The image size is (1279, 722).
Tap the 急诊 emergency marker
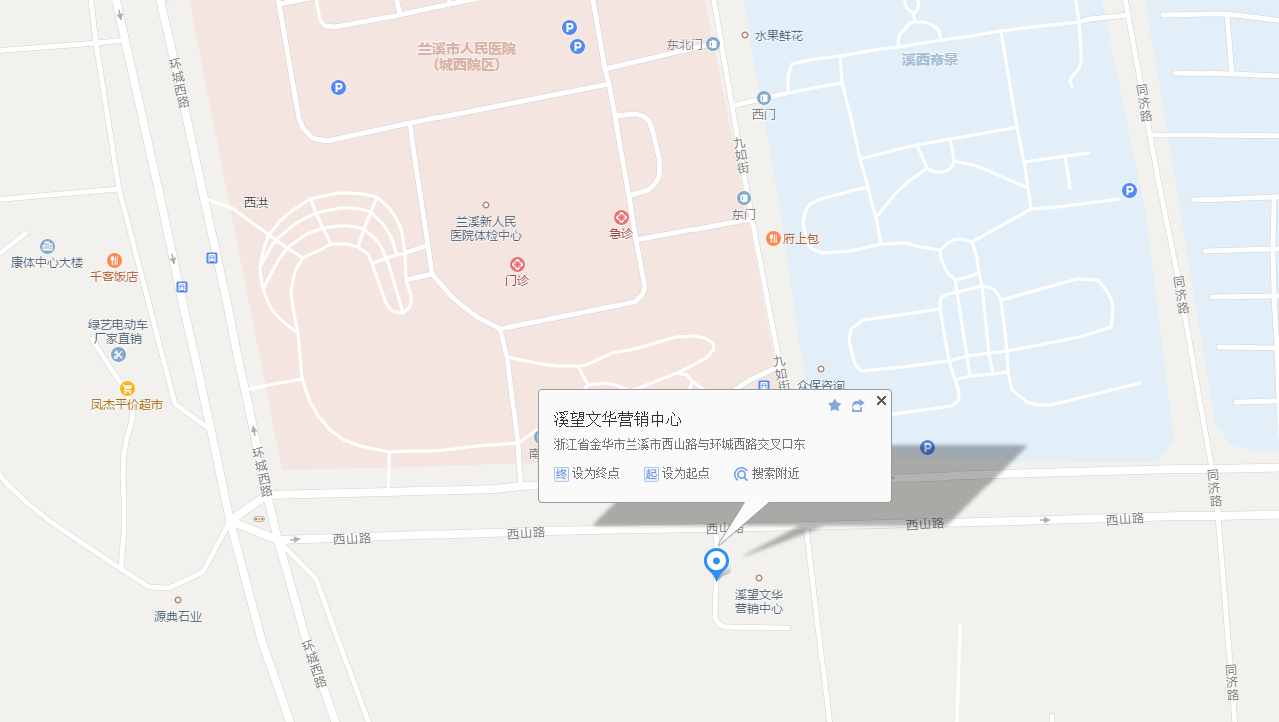tap(621, 218)
